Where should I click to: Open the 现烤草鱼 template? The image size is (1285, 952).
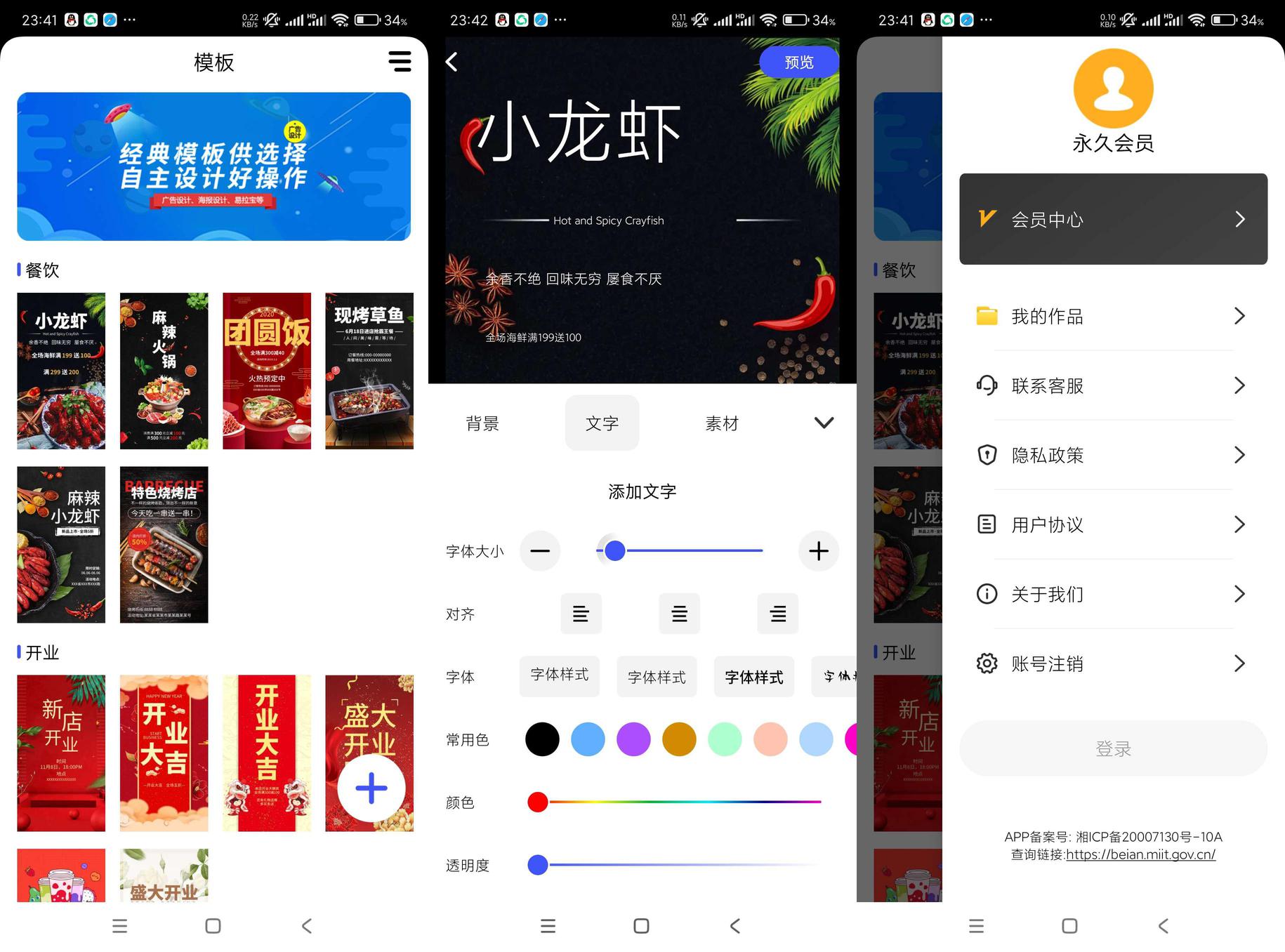pos(369,371)
